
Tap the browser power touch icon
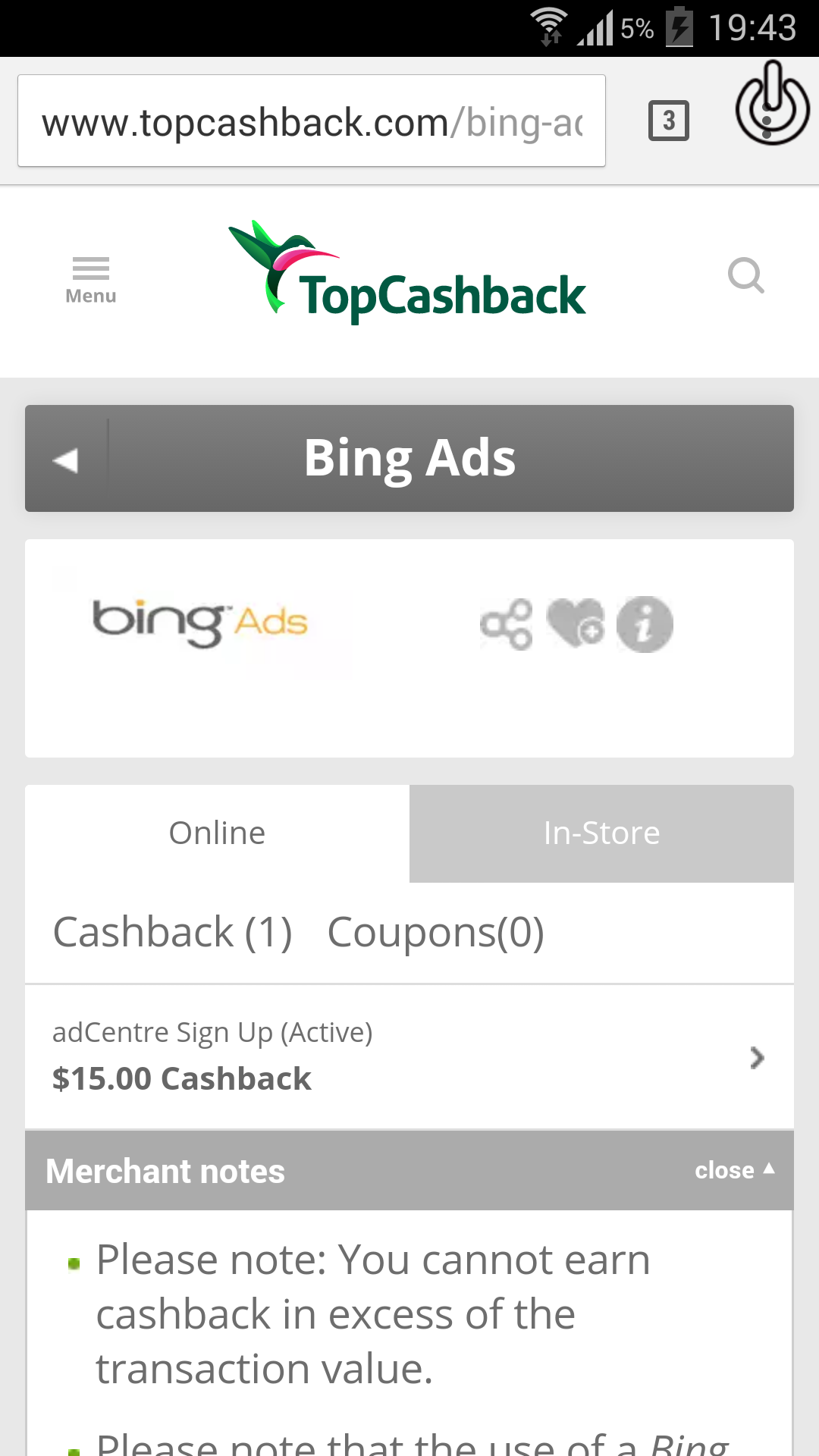tap(772, 106)
